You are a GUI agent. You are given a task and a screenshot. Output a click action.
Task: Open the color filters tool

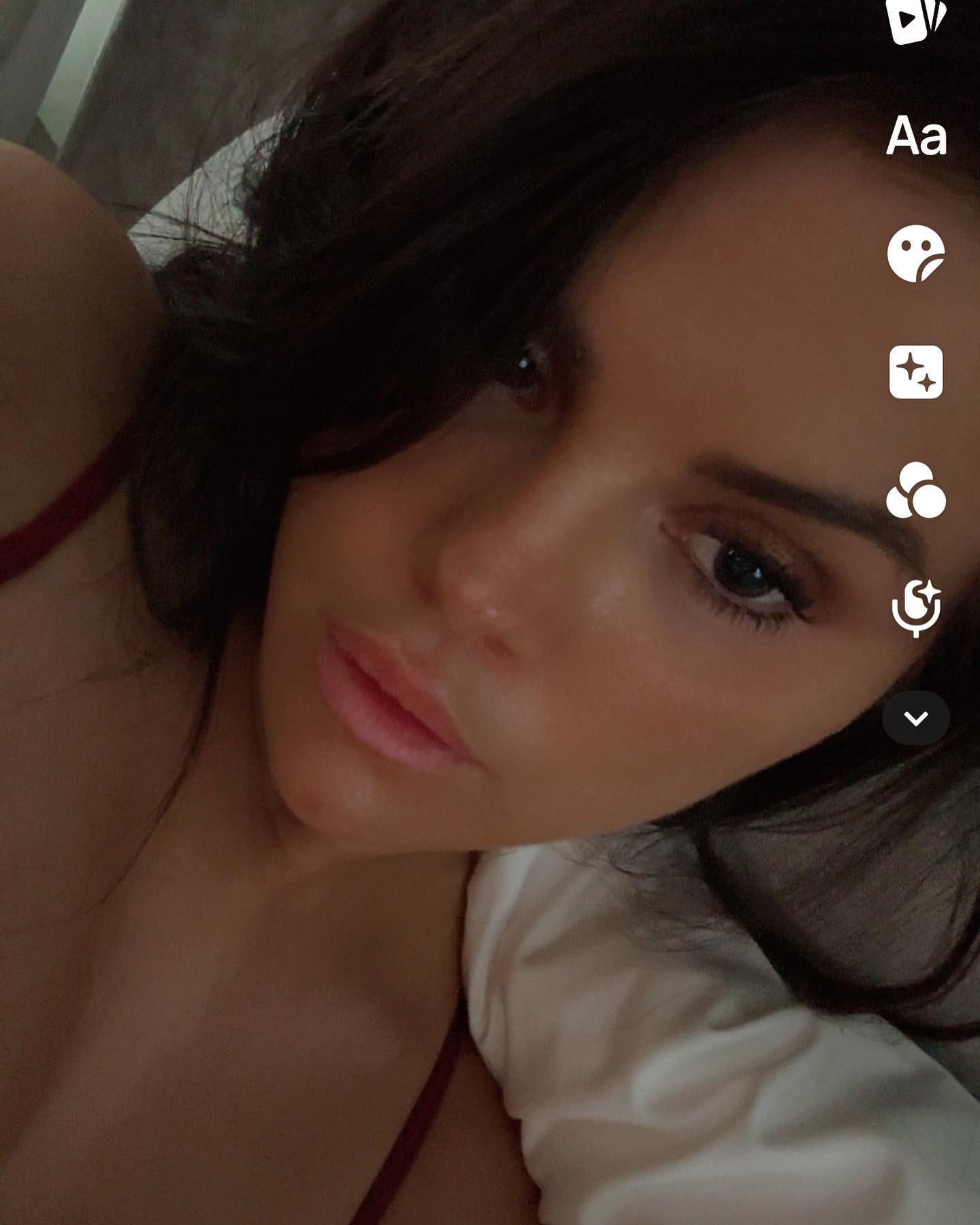coord(916,491)
